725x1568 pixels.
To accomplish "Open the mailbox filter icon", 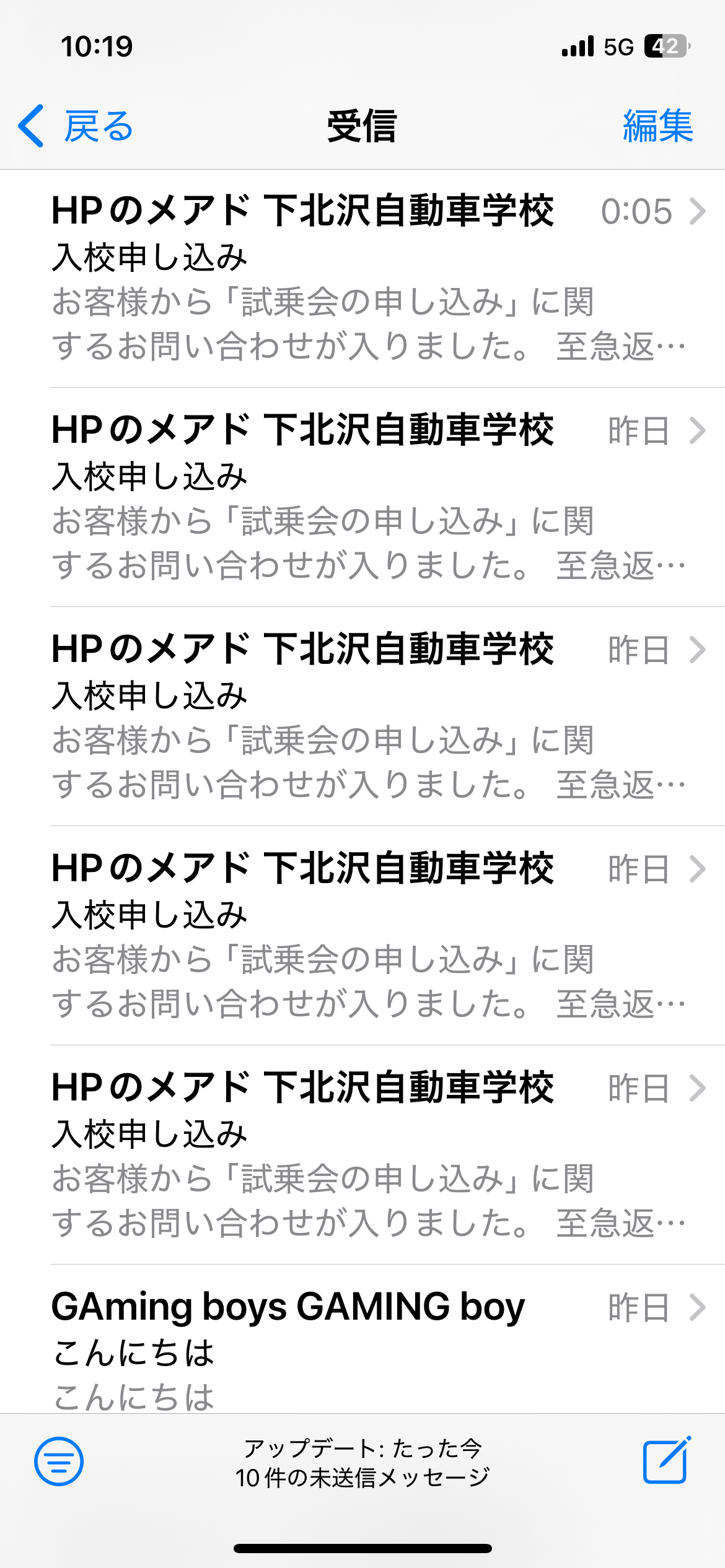I will pos(59,1461).
